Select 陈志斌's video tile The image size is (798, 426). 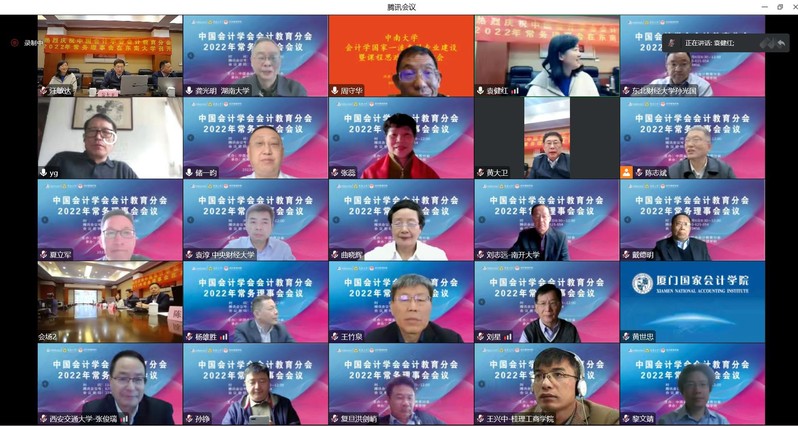[692, 137]
